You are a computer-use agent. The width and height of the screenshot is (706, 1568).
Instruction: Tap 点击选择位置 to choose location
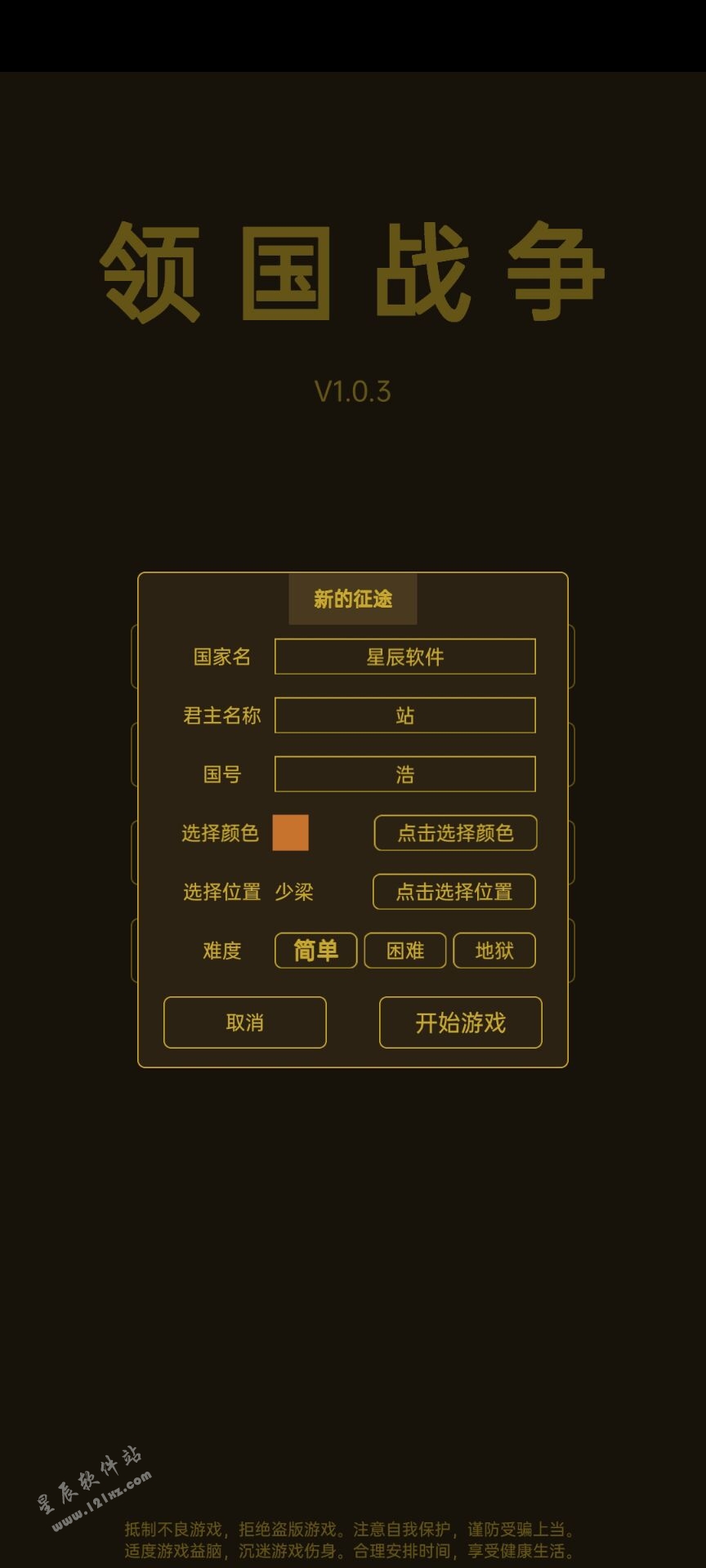coord(454,892)
